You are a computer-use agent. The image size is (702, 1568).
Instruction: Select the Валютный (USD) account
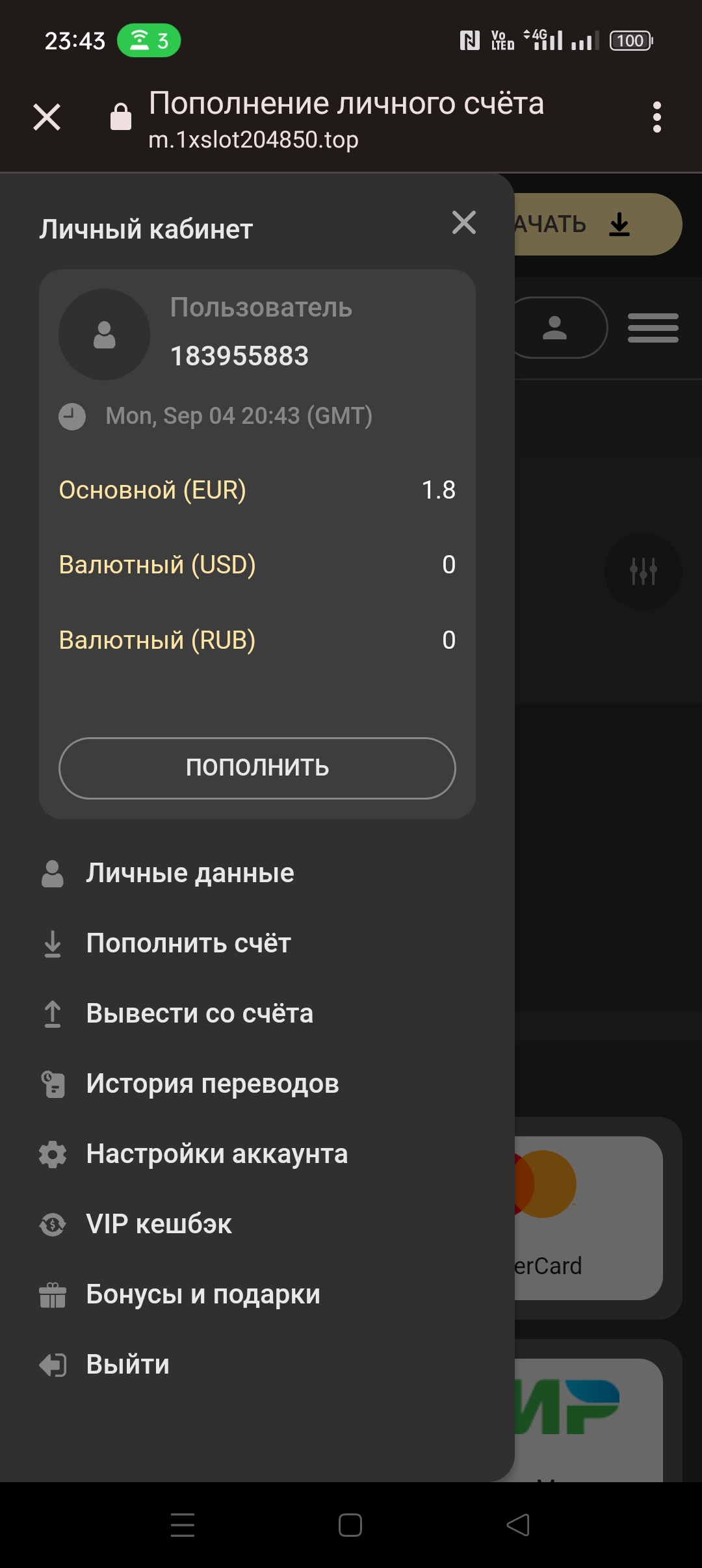coord(157,565)
